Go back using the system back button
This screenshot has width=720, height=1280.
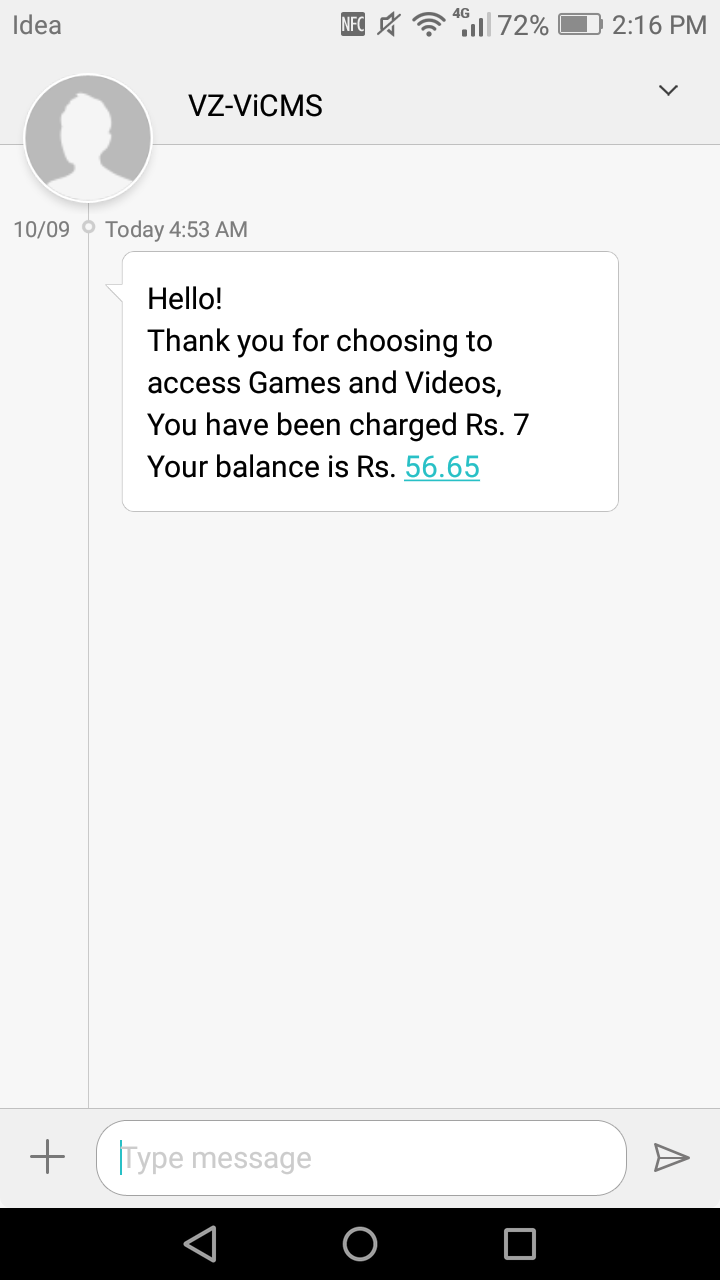point(201,1244)
